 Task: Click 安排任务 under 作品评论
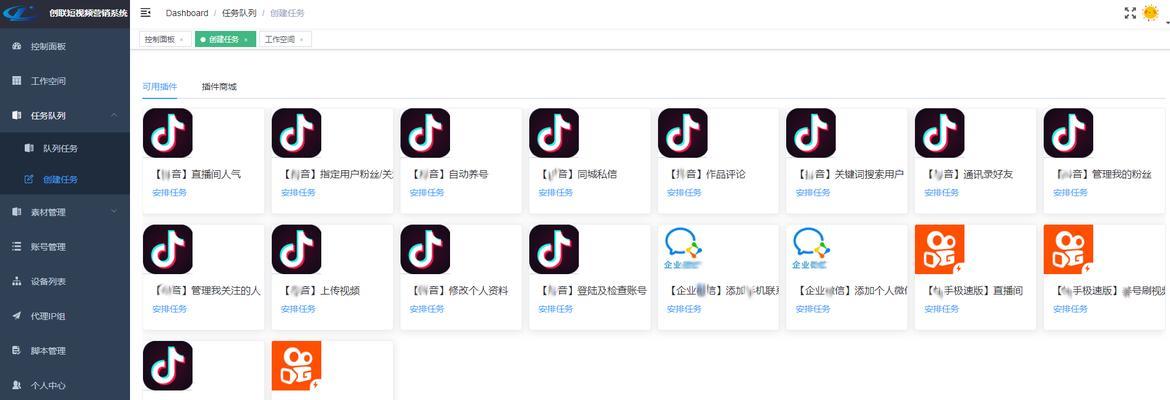(684, 192)
